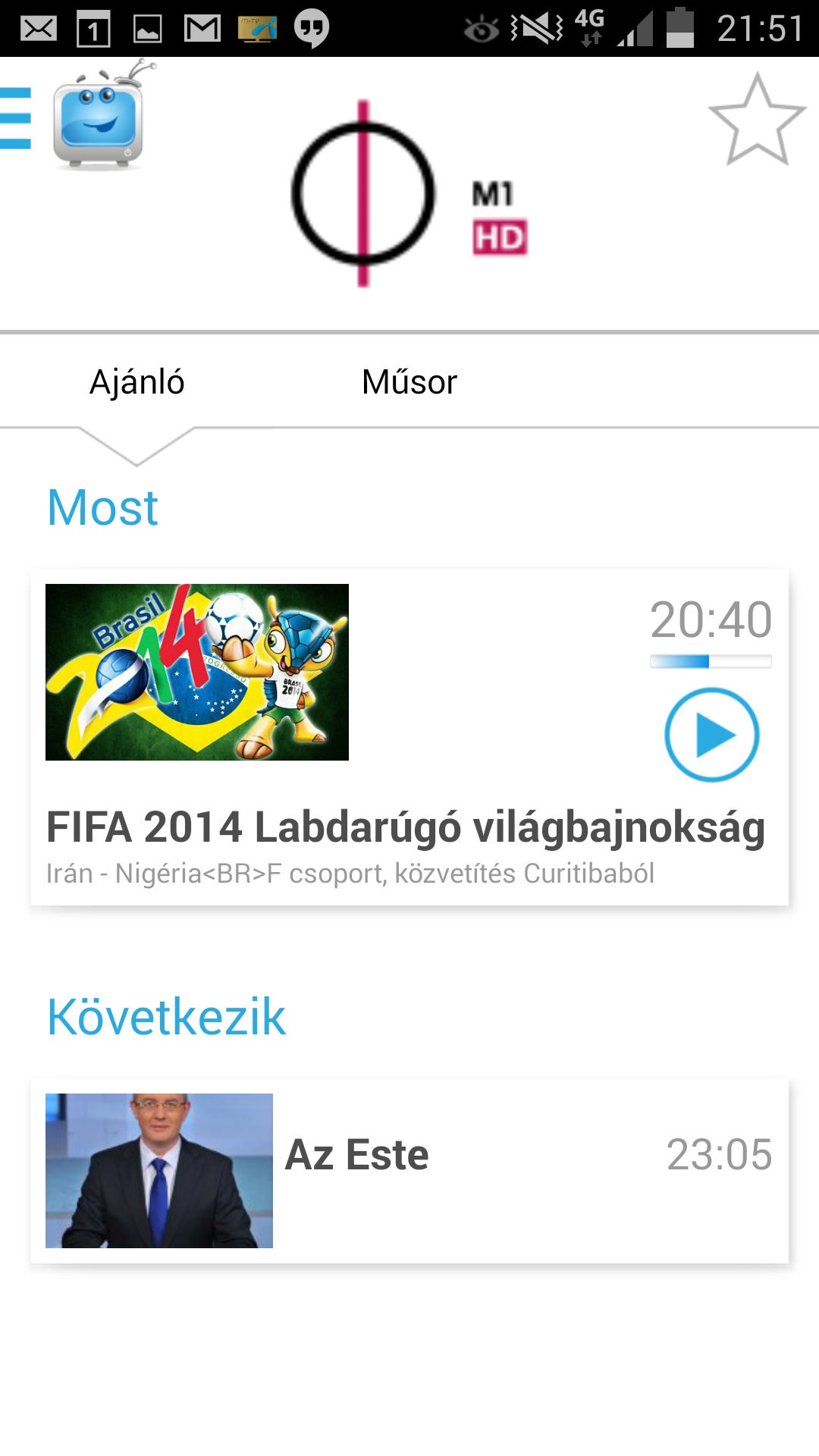
Task: Mark M1 HD as favorite with the star
Action: [757, 120]
